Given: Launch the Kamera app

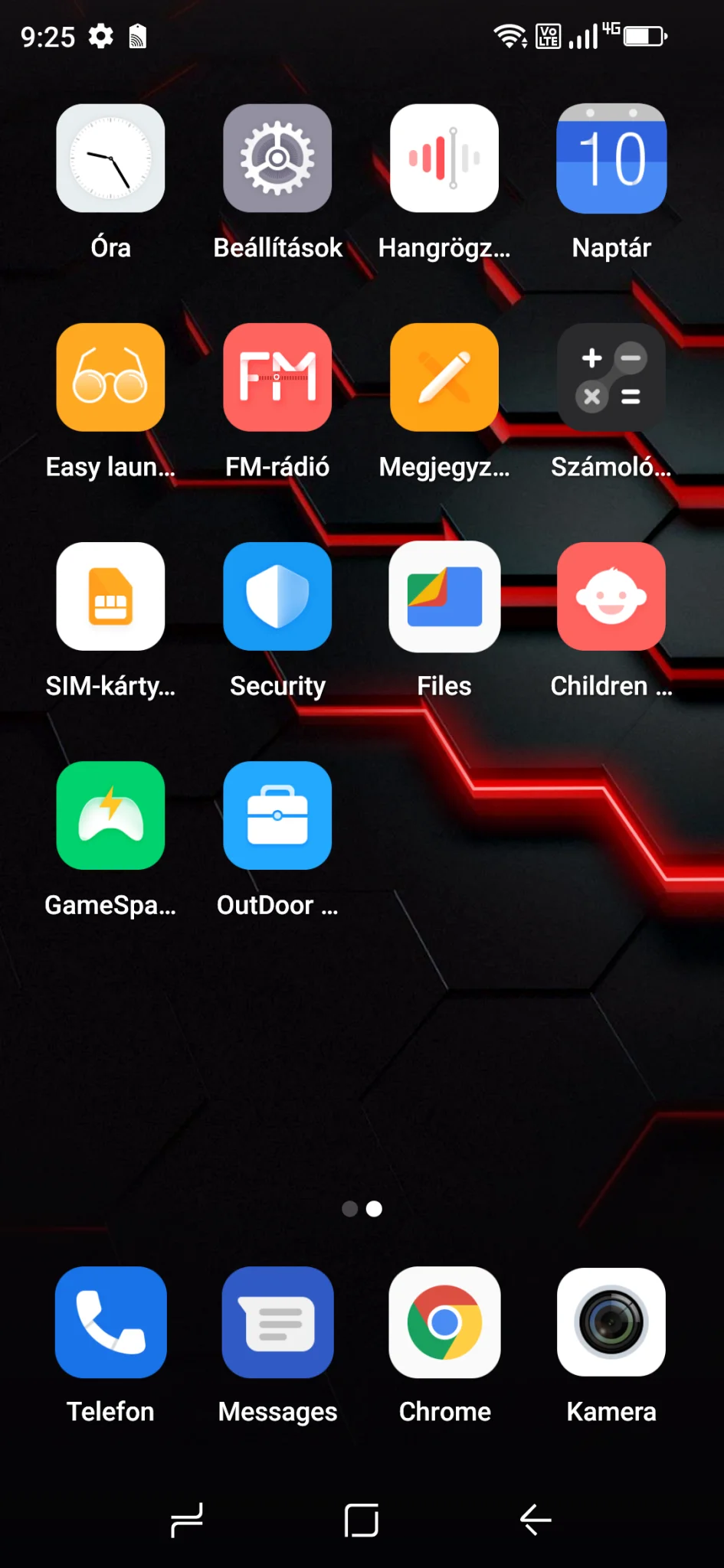Looking at the screenshot, I should [611, 1322].
